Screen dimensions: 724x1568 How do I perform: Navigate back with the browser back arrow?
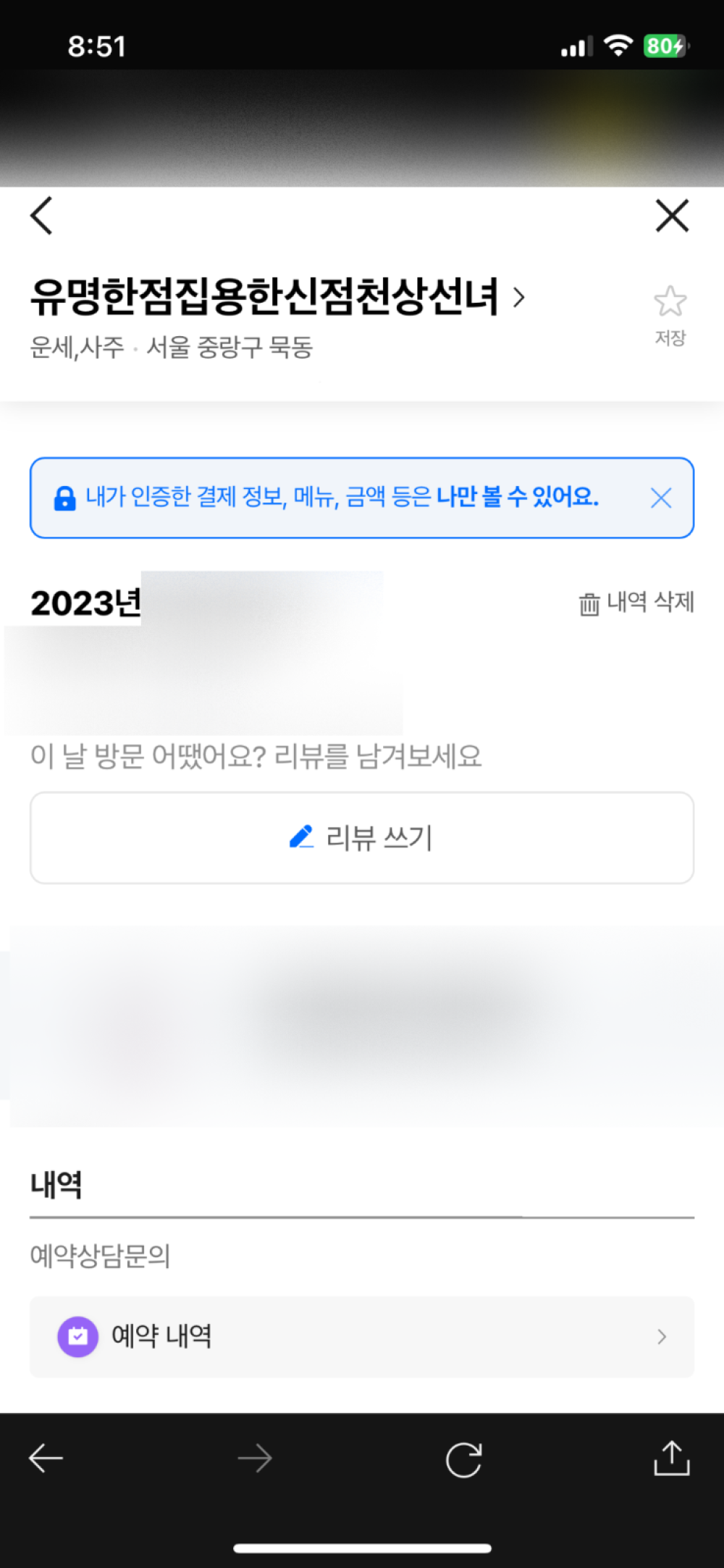46,1458
